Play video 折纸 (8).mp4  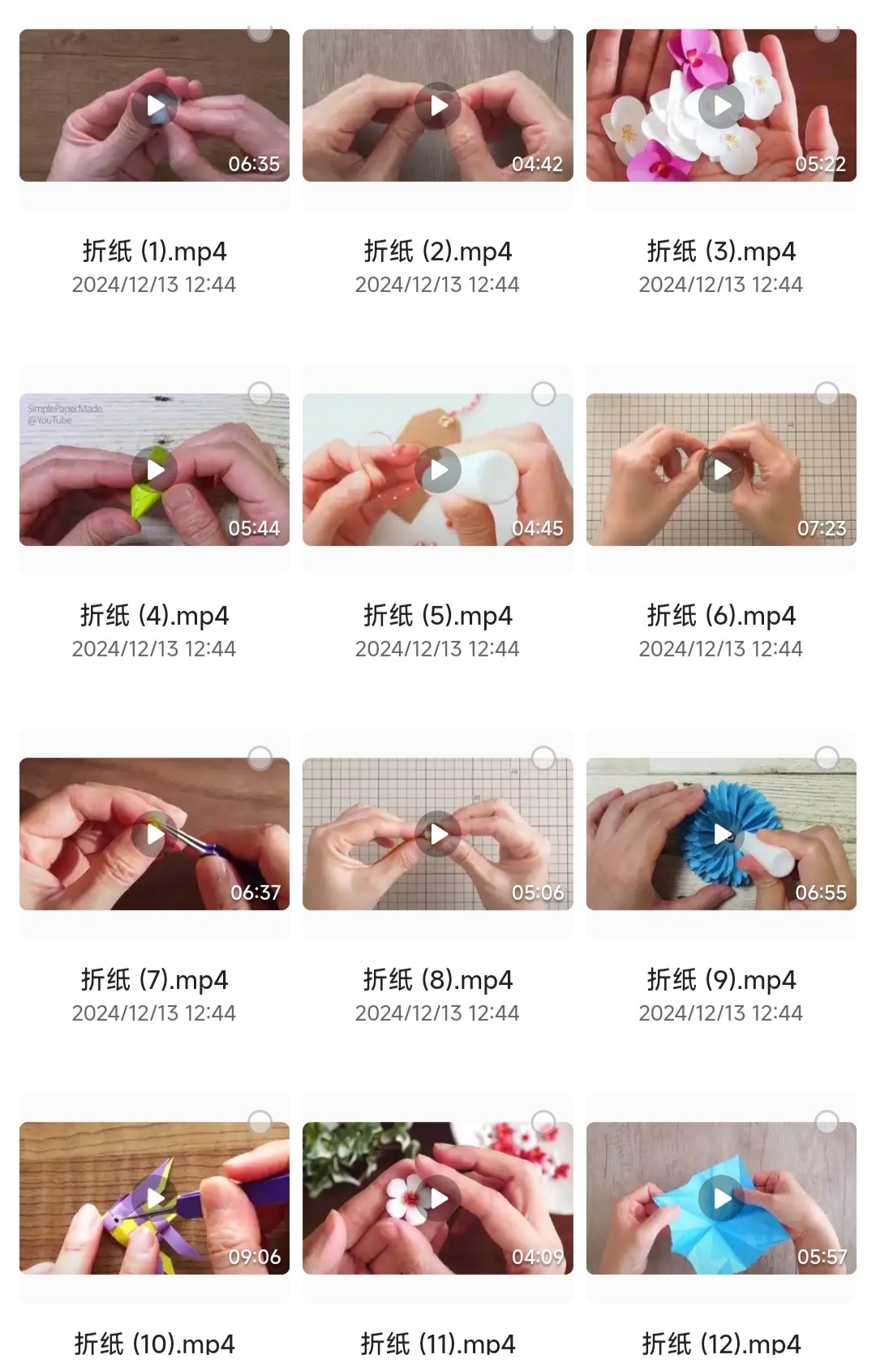pos(438,834)
